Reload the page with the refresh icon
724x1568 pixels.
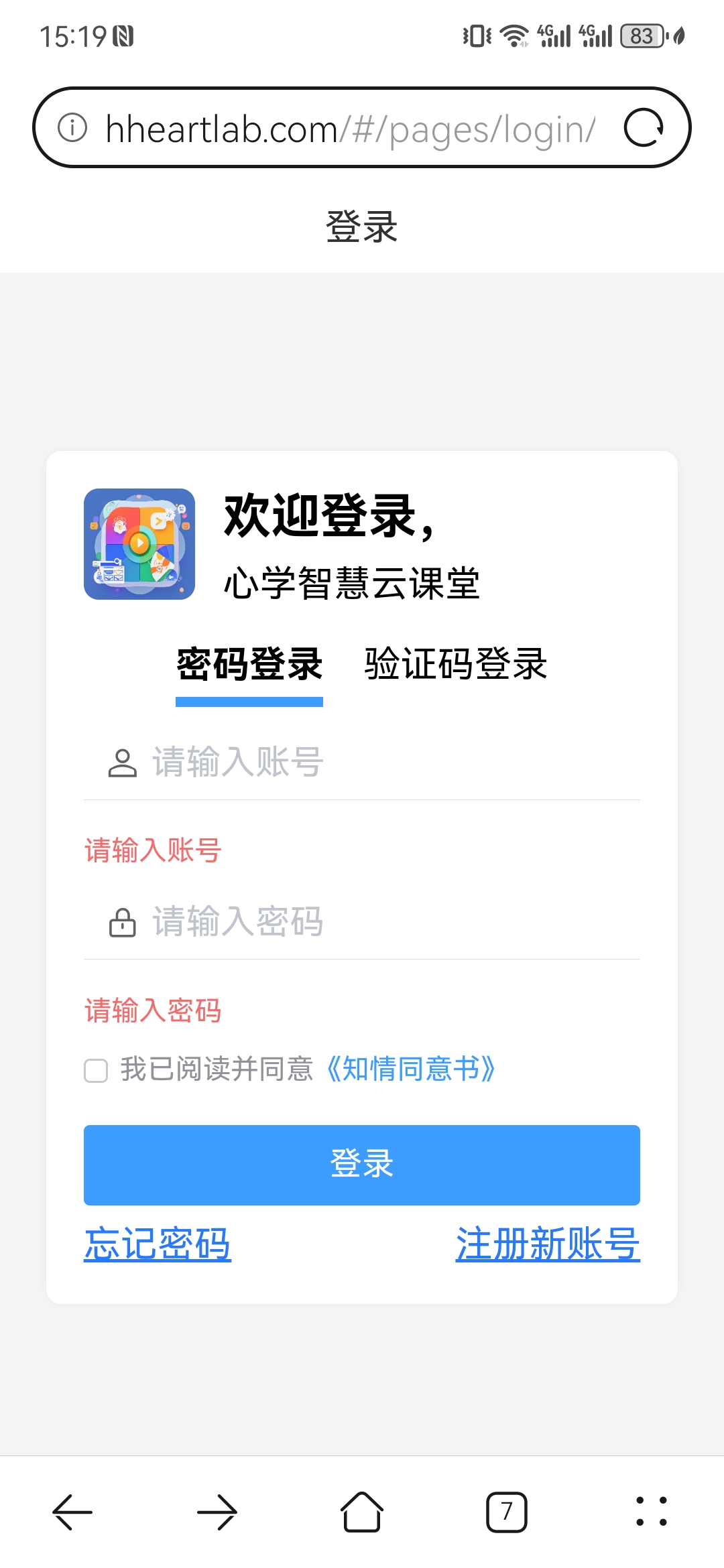(644, 127)
